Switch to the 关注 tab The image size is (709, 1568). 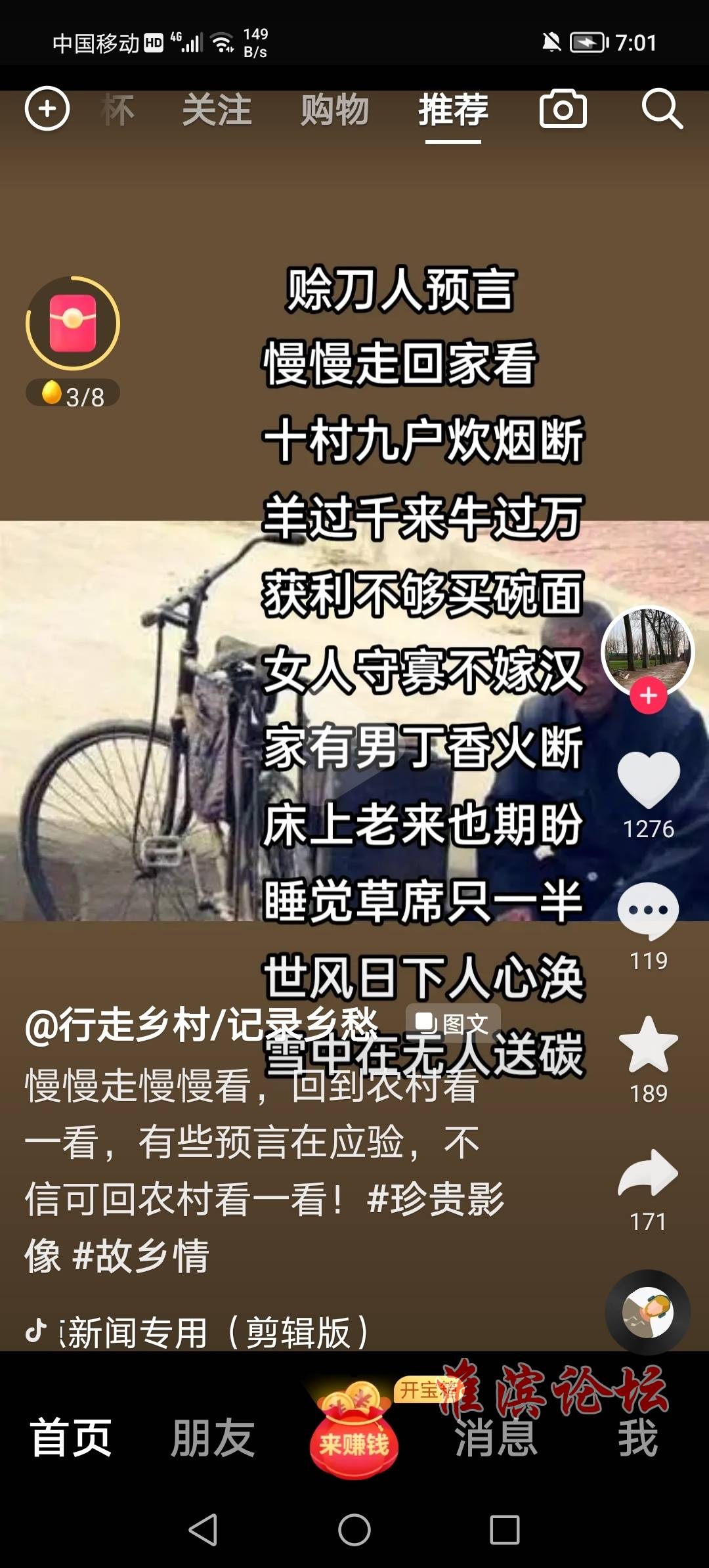click(217, 110)
